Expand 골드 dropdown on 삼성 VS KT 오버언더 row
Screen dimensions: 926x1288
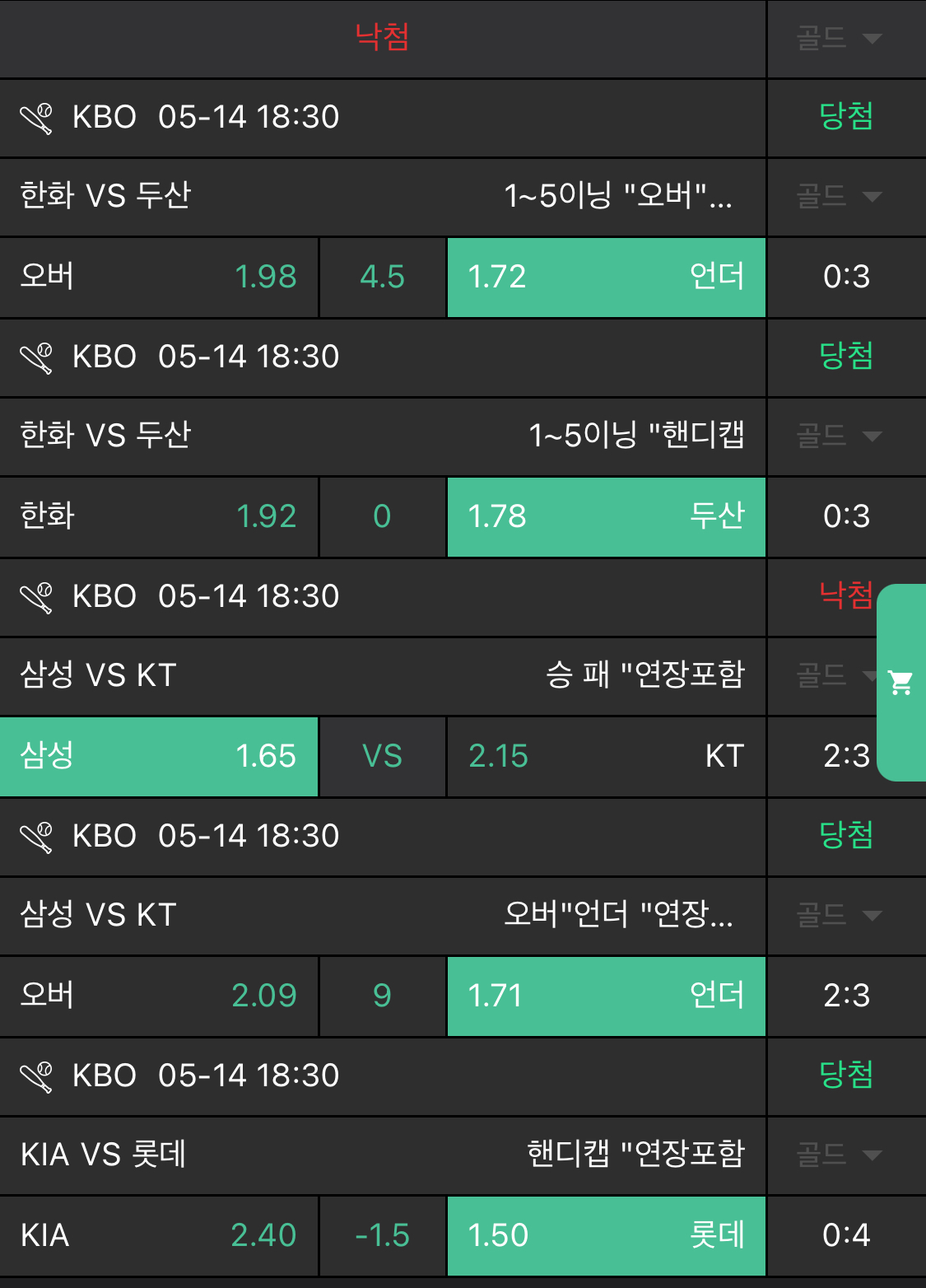tap(839, 915)
